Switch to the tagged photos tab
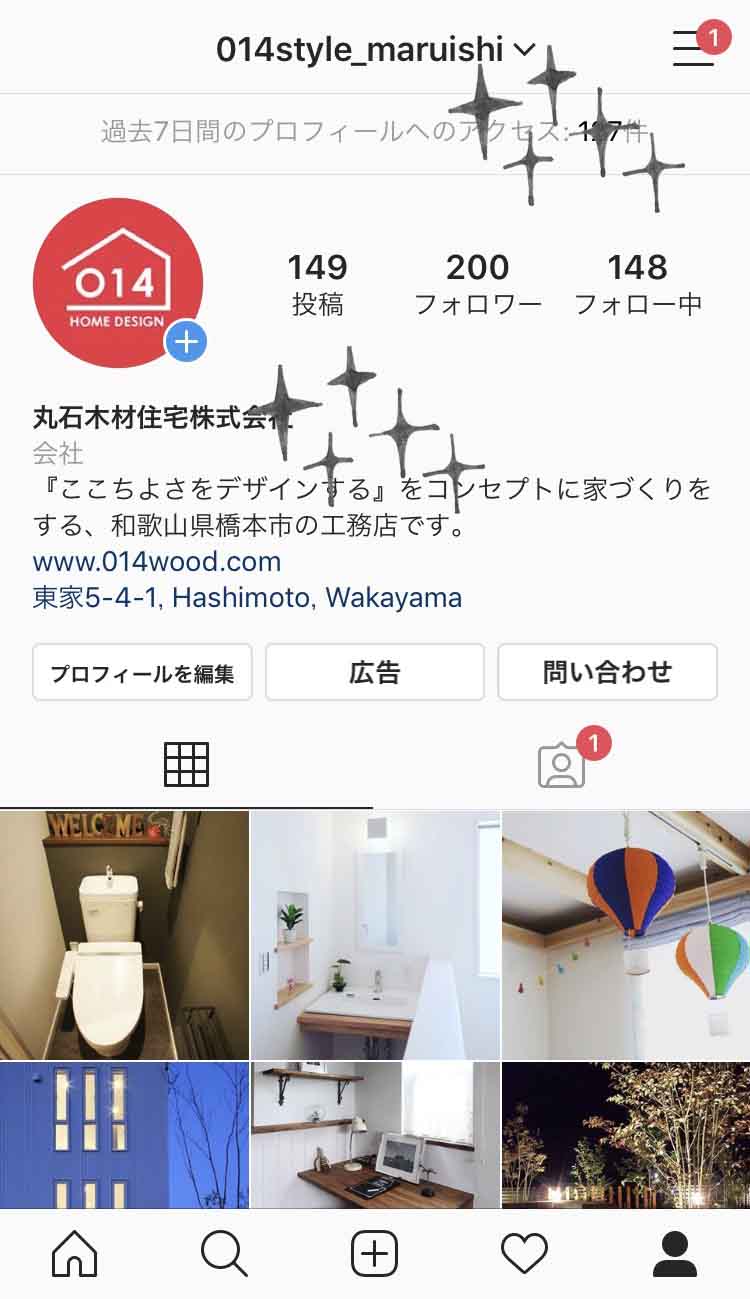 pos(561,765)
